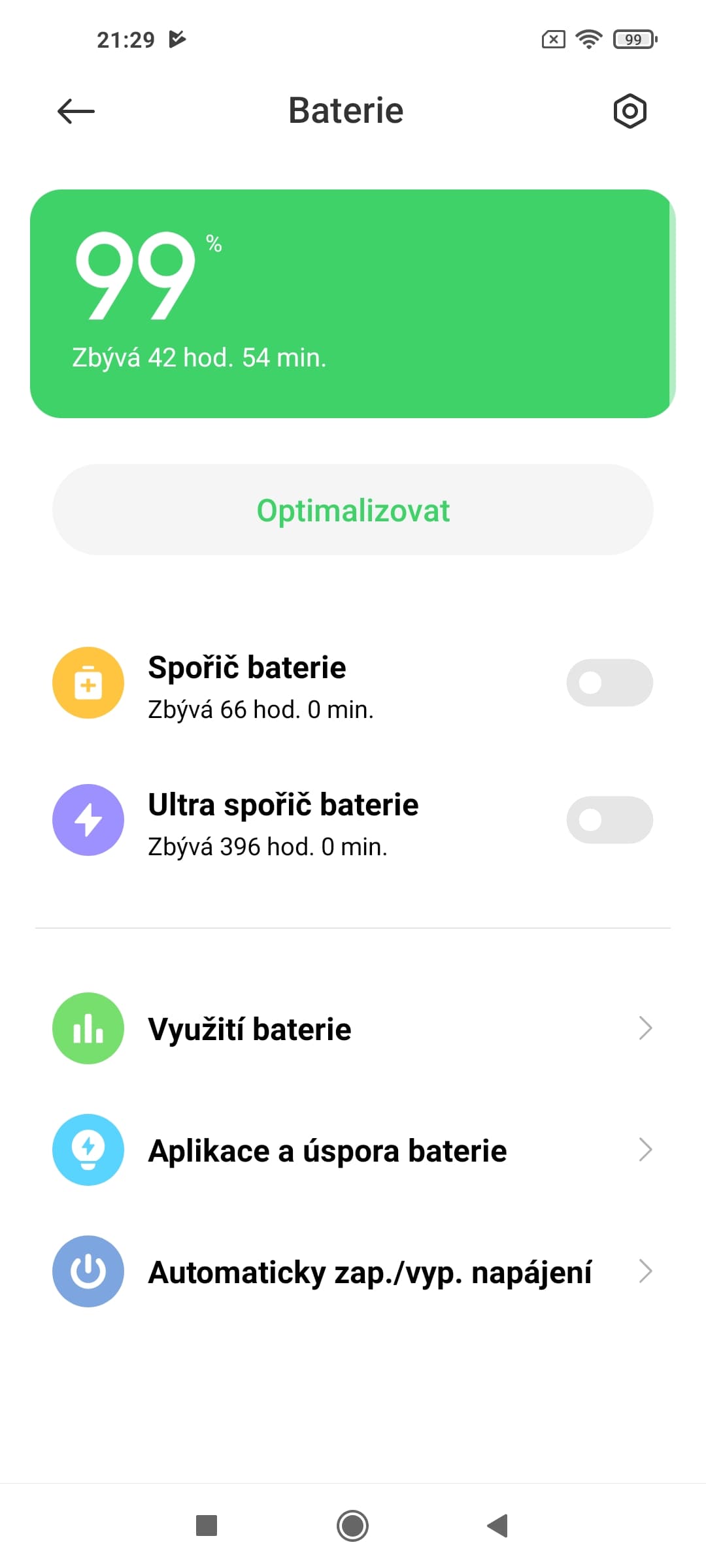Disable the battery saver switch
Screen dimensions: 706x1568
coord(609,682)
